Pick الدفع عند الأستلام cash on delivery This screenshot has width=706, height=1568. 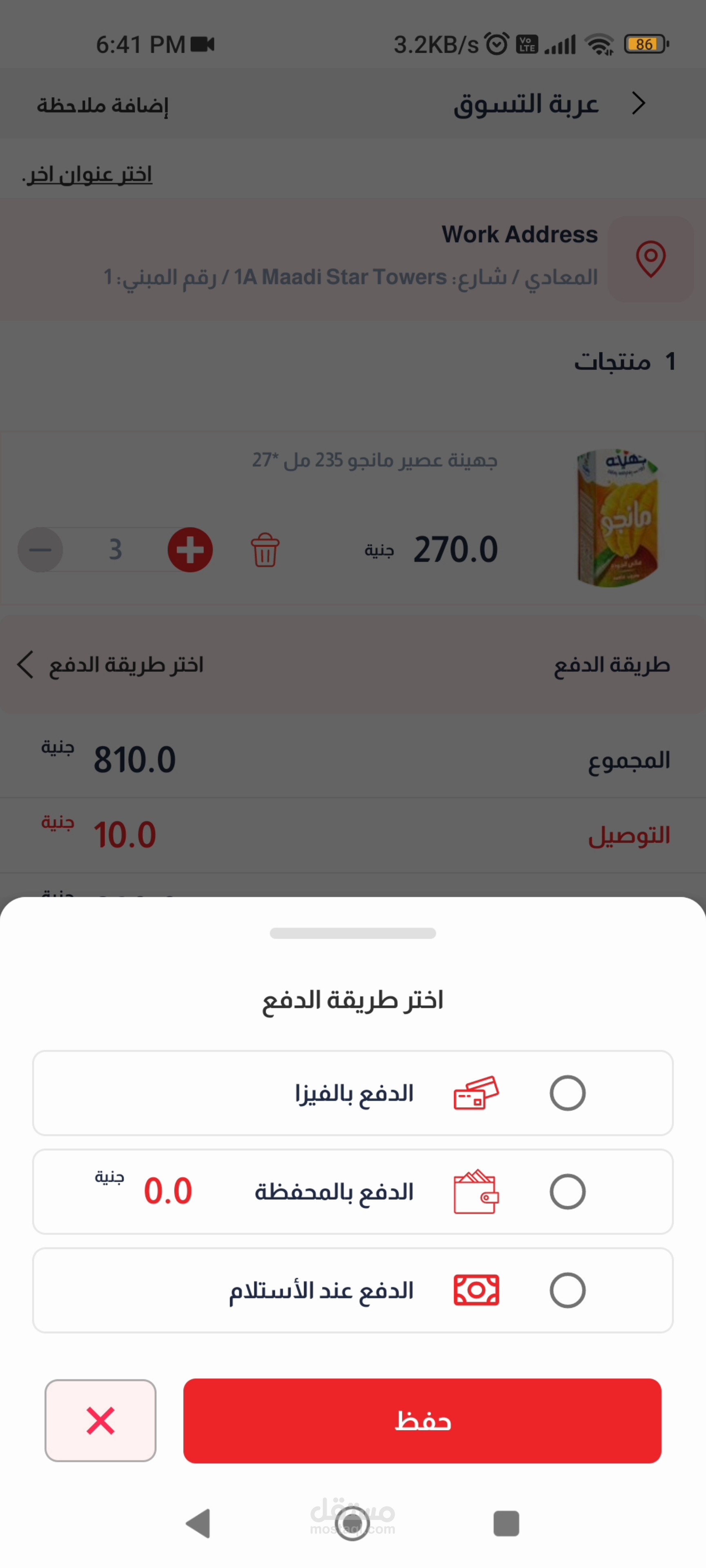[567, 1290]
